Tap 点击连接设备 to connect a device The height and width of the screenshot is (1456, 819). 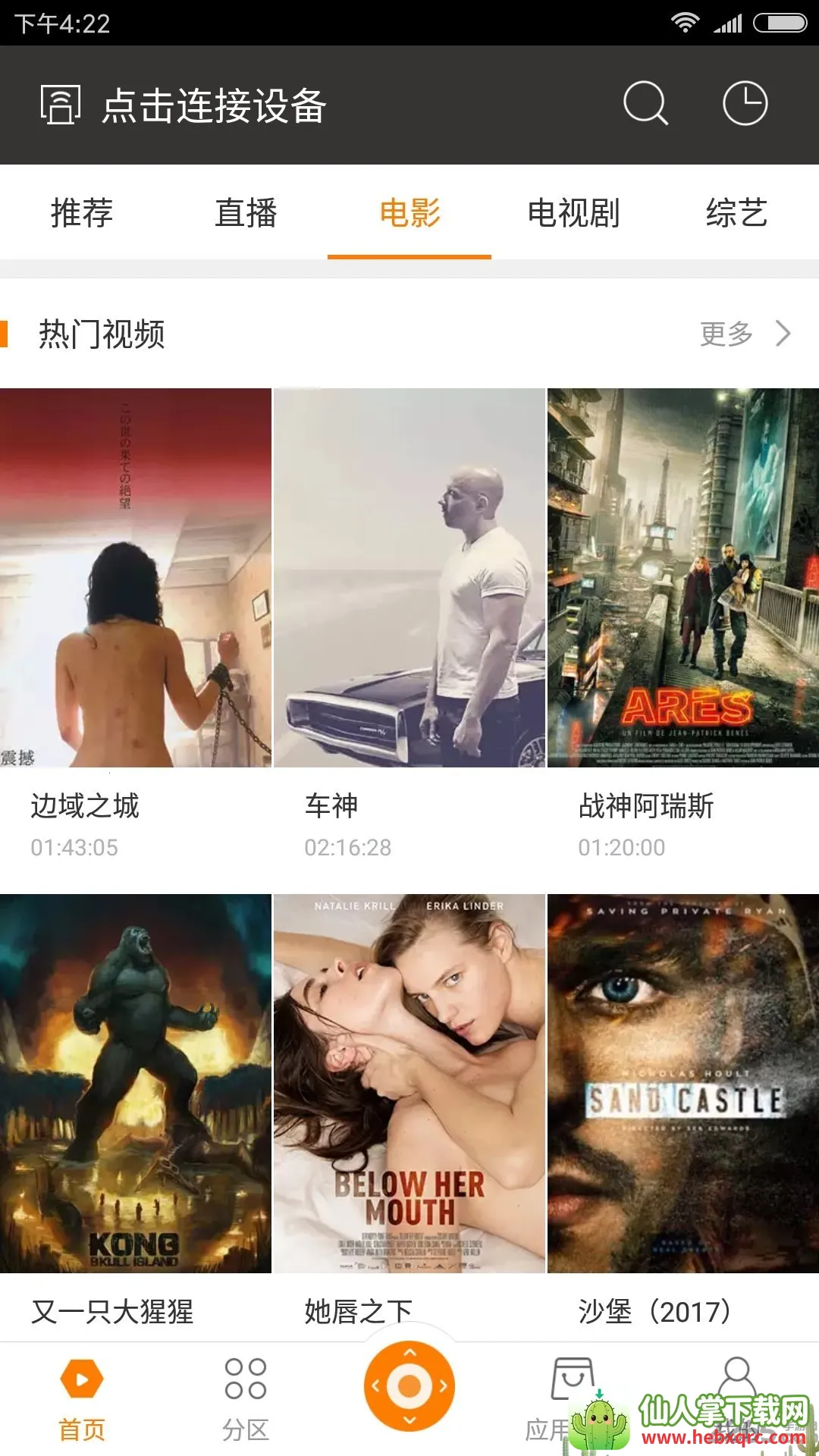(x=184, y=105)
